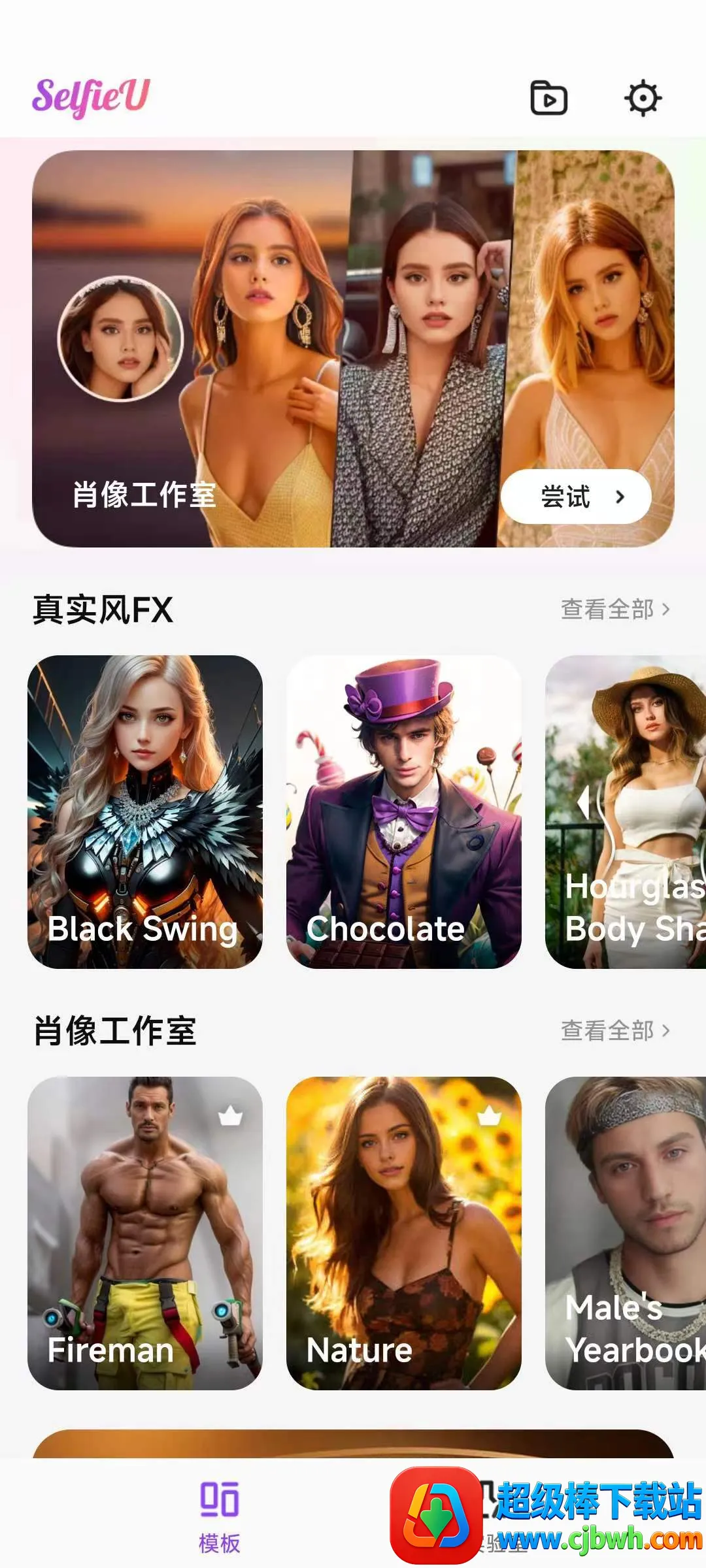This screenshot has height=1568, width=706.
Task: Open the Nature portrait template
Action: 404,1233
